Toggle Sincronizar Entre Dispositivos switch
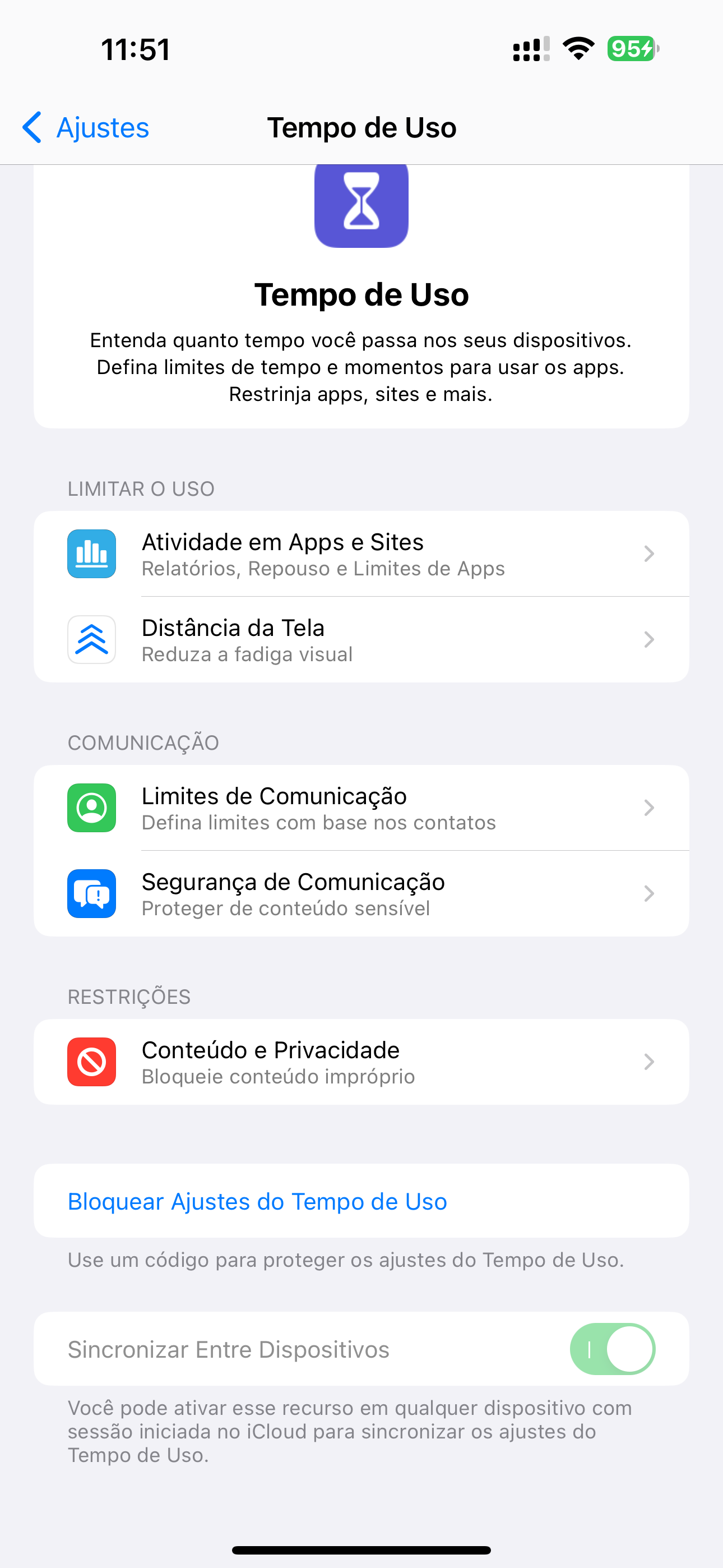Viewport: 723px width, 1568px height. [611, 1349]
